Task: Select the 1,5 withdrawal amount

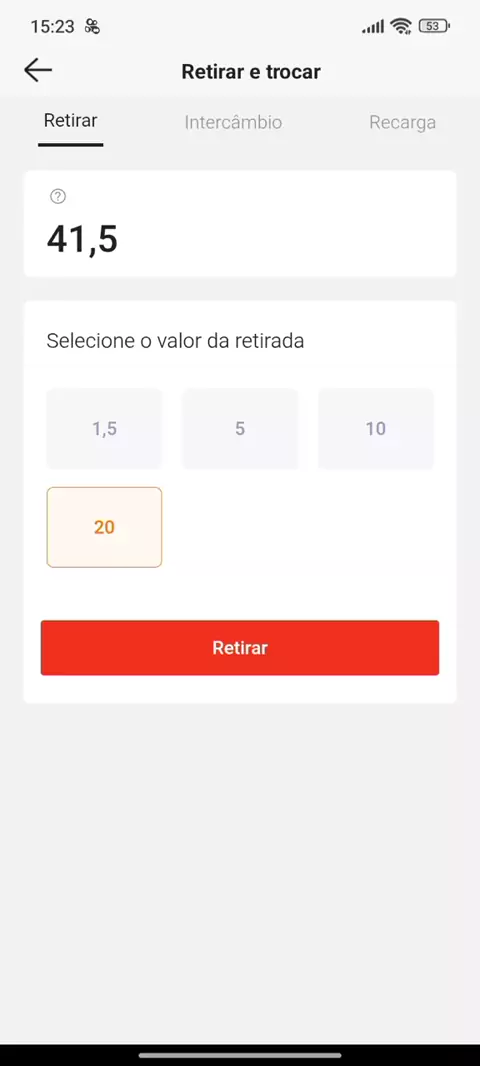Action: (x=104, y=428)
